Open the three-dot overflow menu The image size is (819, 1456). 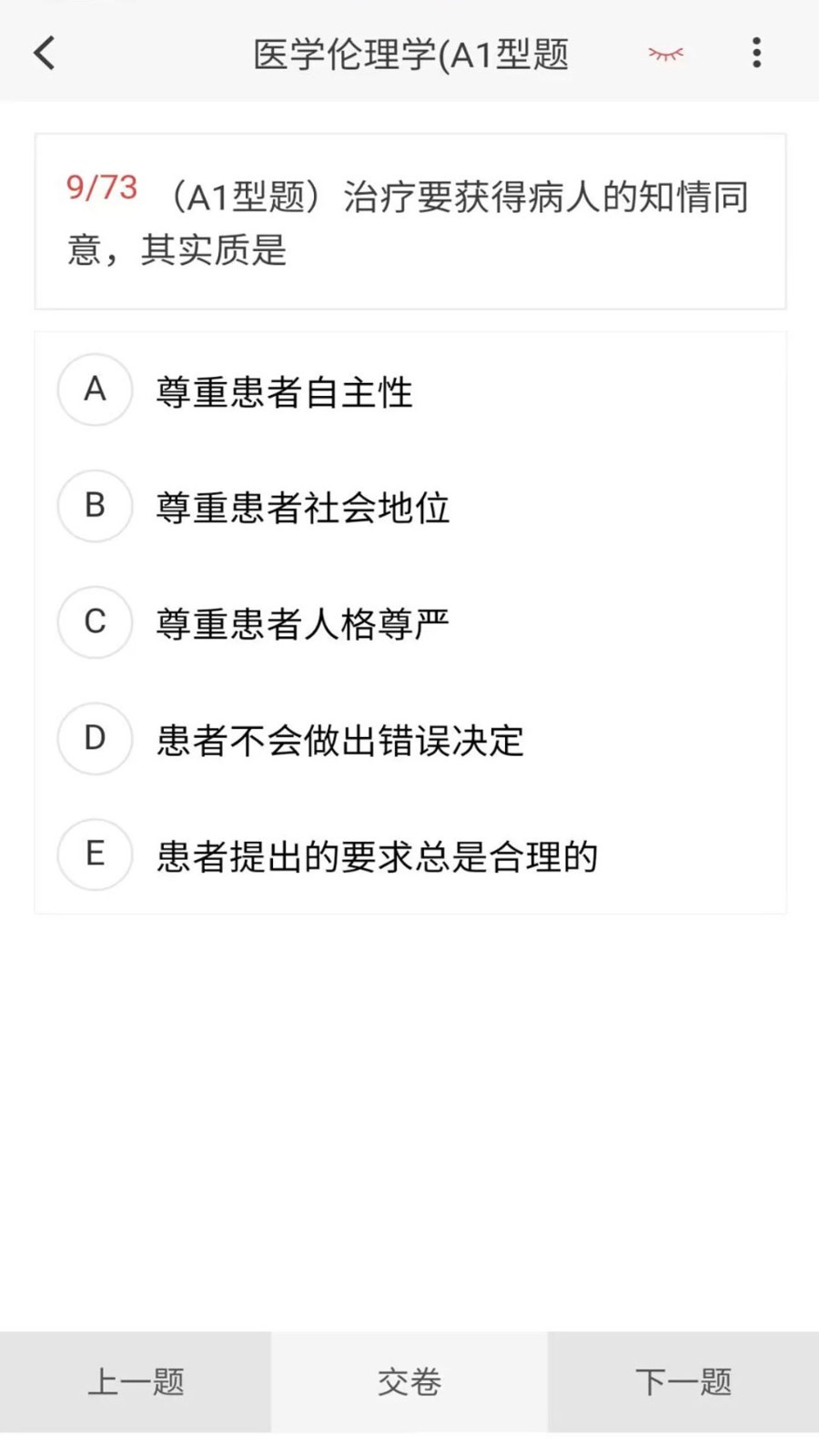[x=756, y=53]
